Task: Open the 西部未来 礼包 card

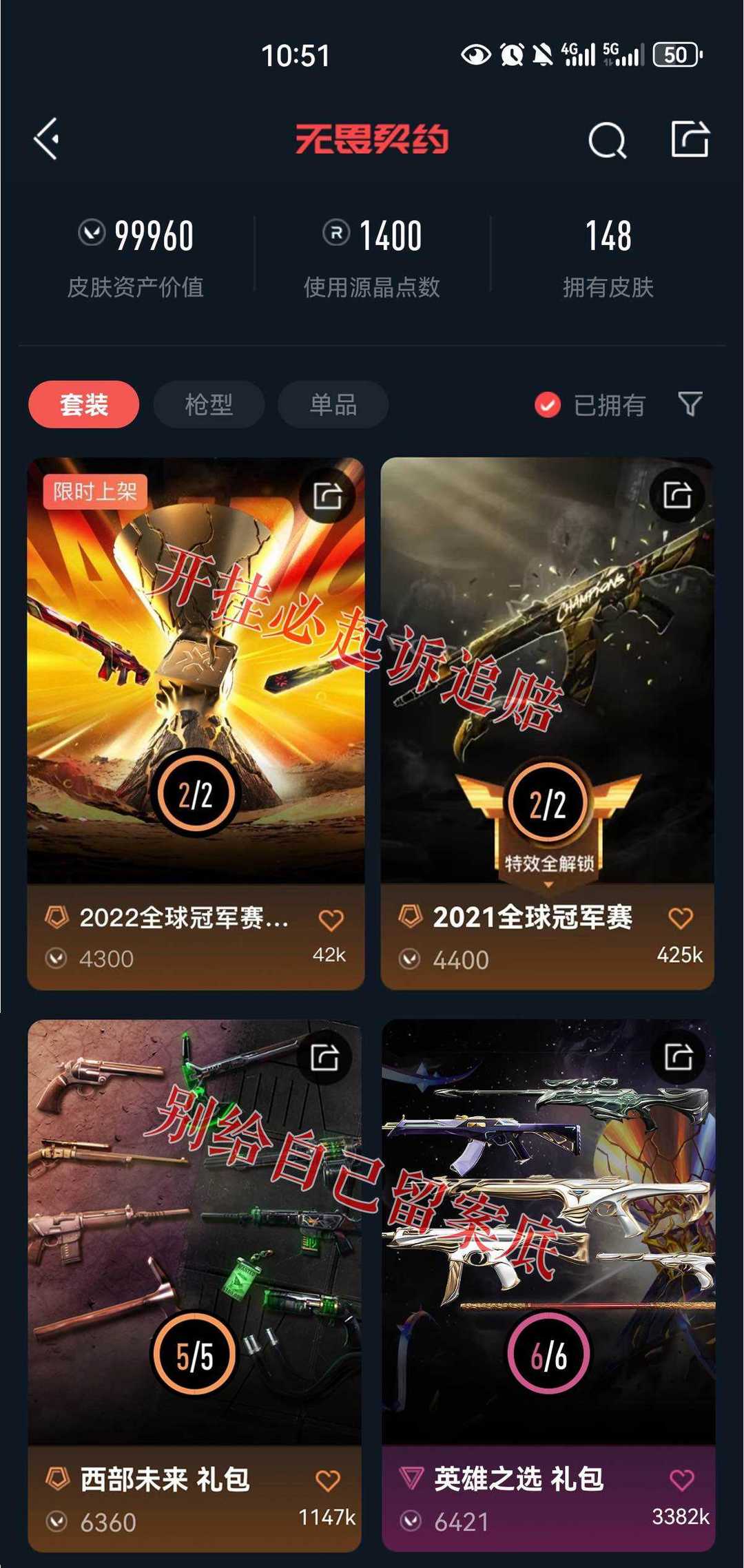Action: [x=194, y=1285]
